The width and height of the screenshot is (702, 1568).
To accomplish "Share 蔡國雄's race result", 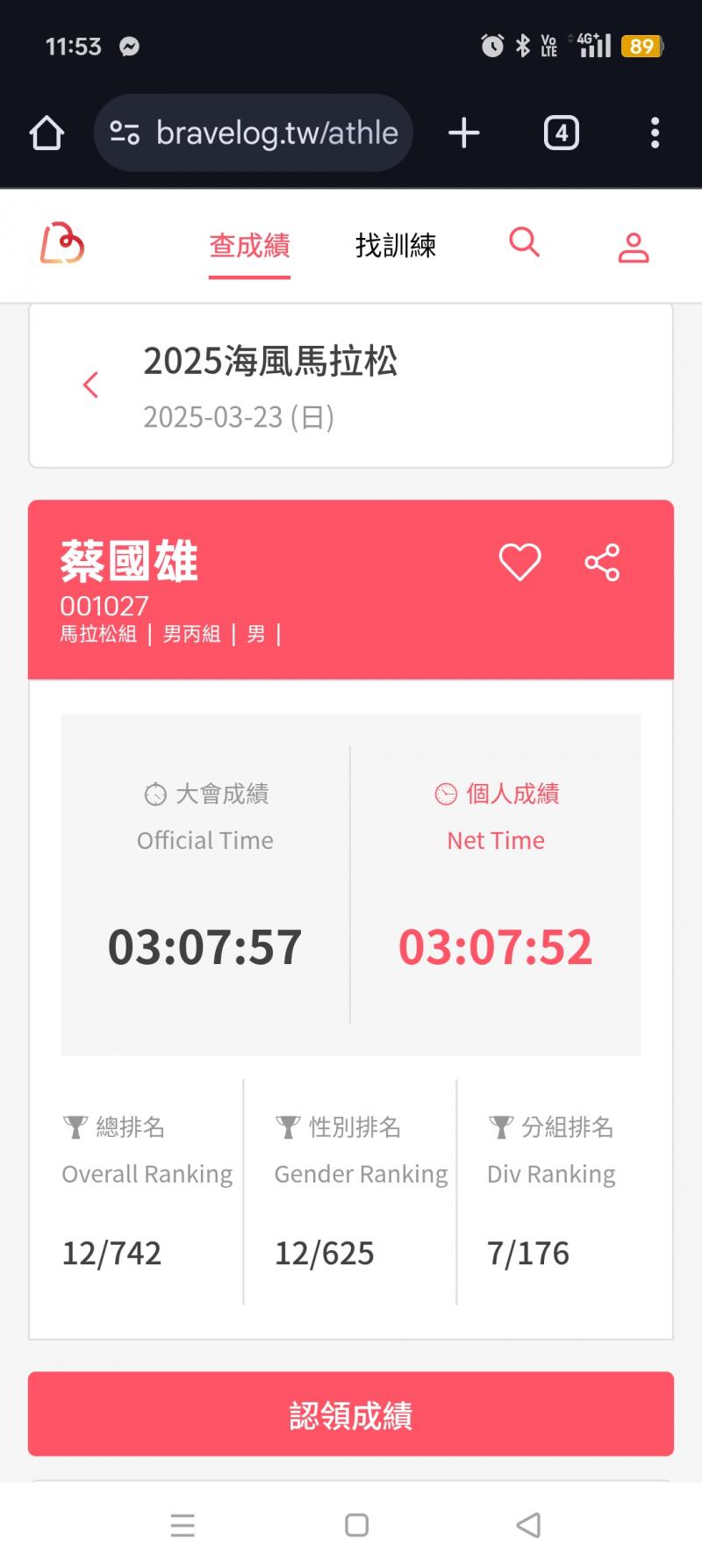I will pyautogui.click(x=602, y=562).
